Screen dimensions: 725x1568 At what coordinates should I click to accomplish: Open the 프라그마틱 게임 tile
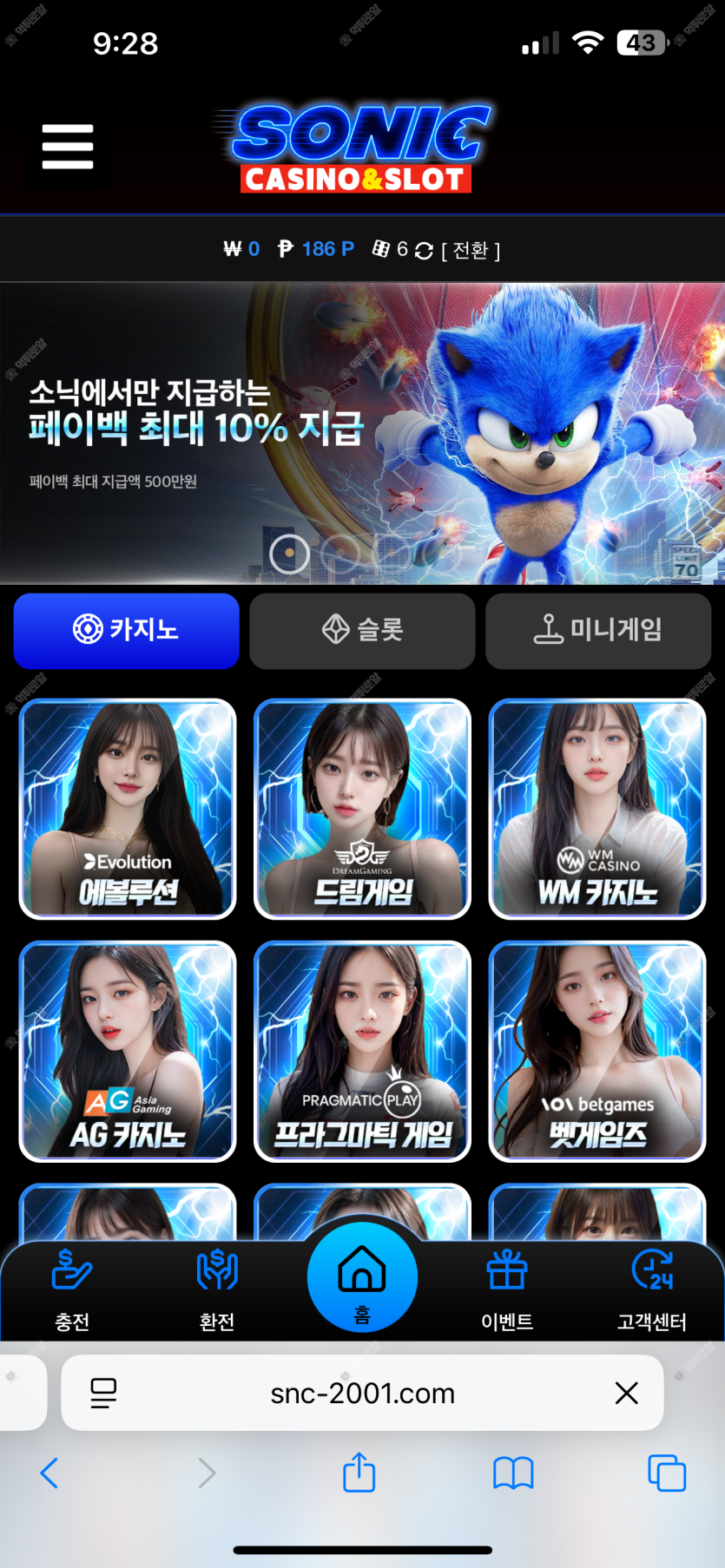click(362, 1051)
